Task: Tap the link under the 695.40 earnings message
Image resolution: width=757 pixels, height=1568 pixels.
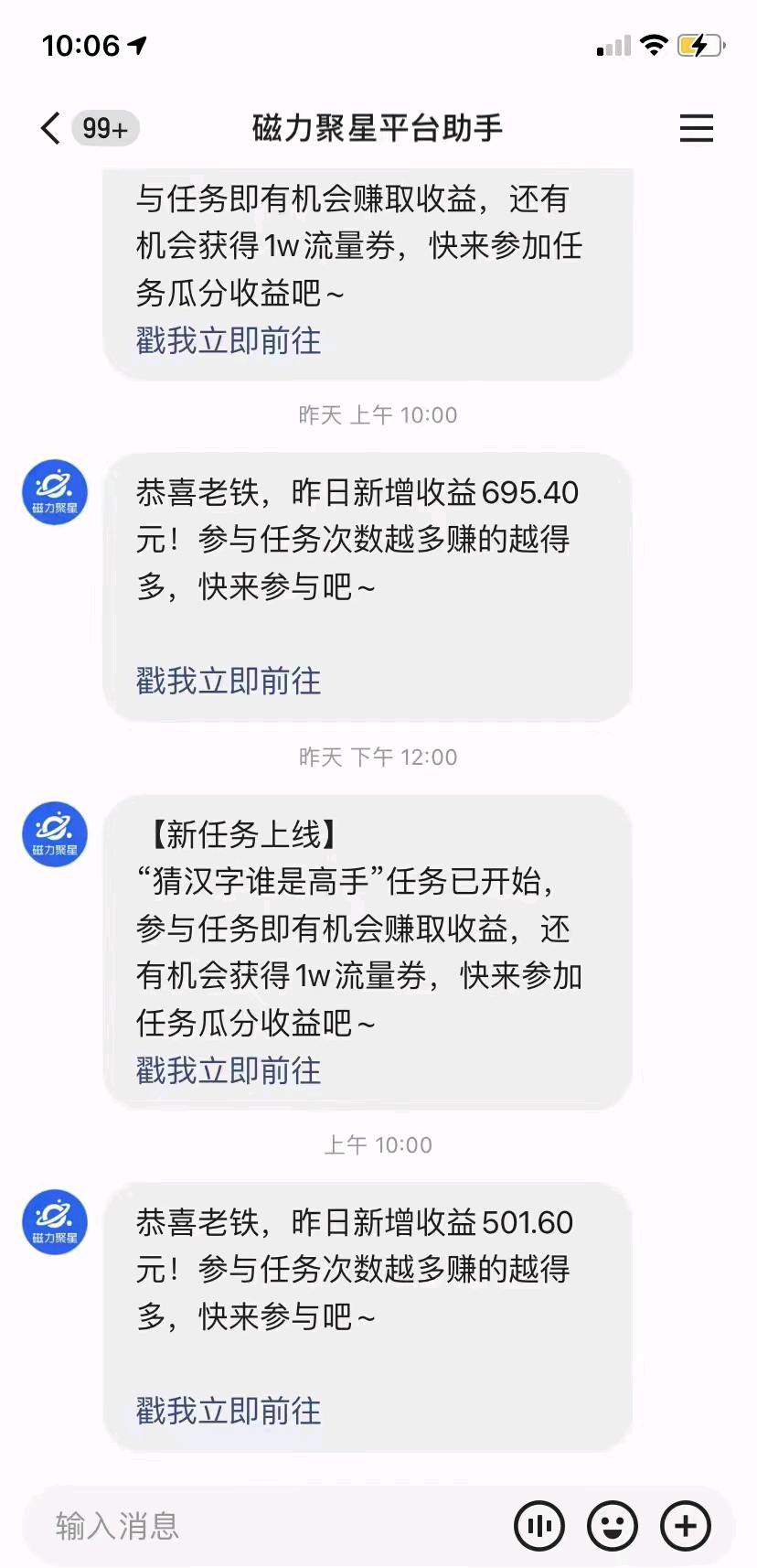Action: (x=229, y=681)
